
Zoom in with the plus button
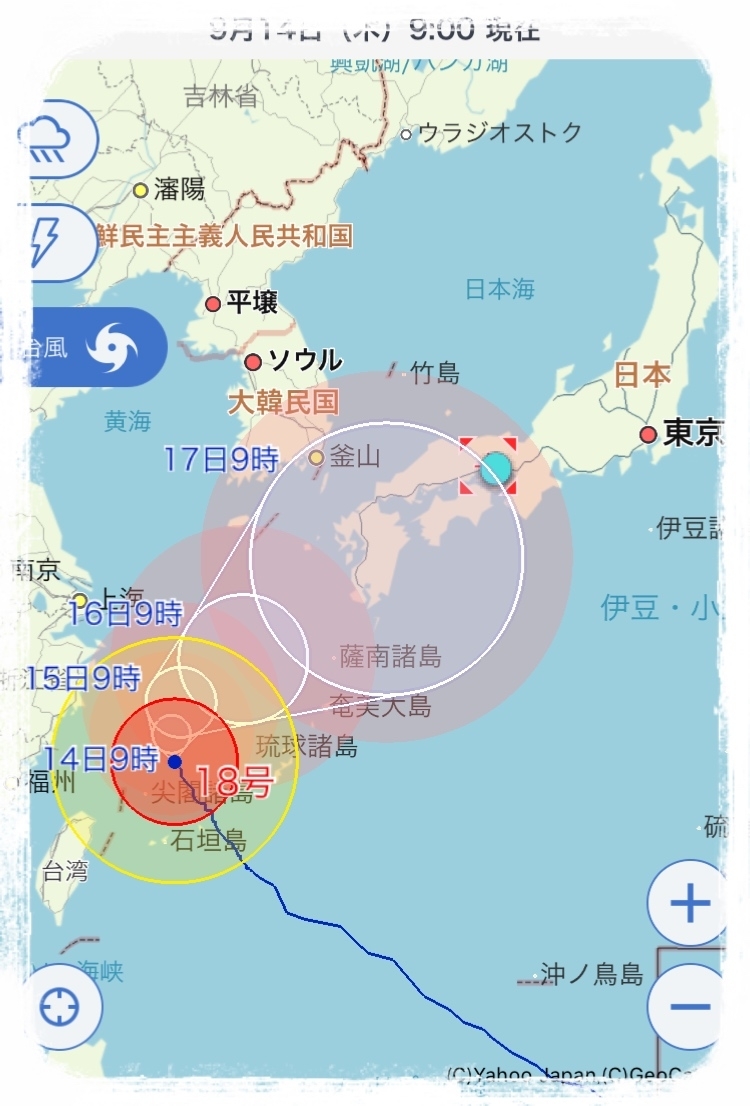pos(688,904)
